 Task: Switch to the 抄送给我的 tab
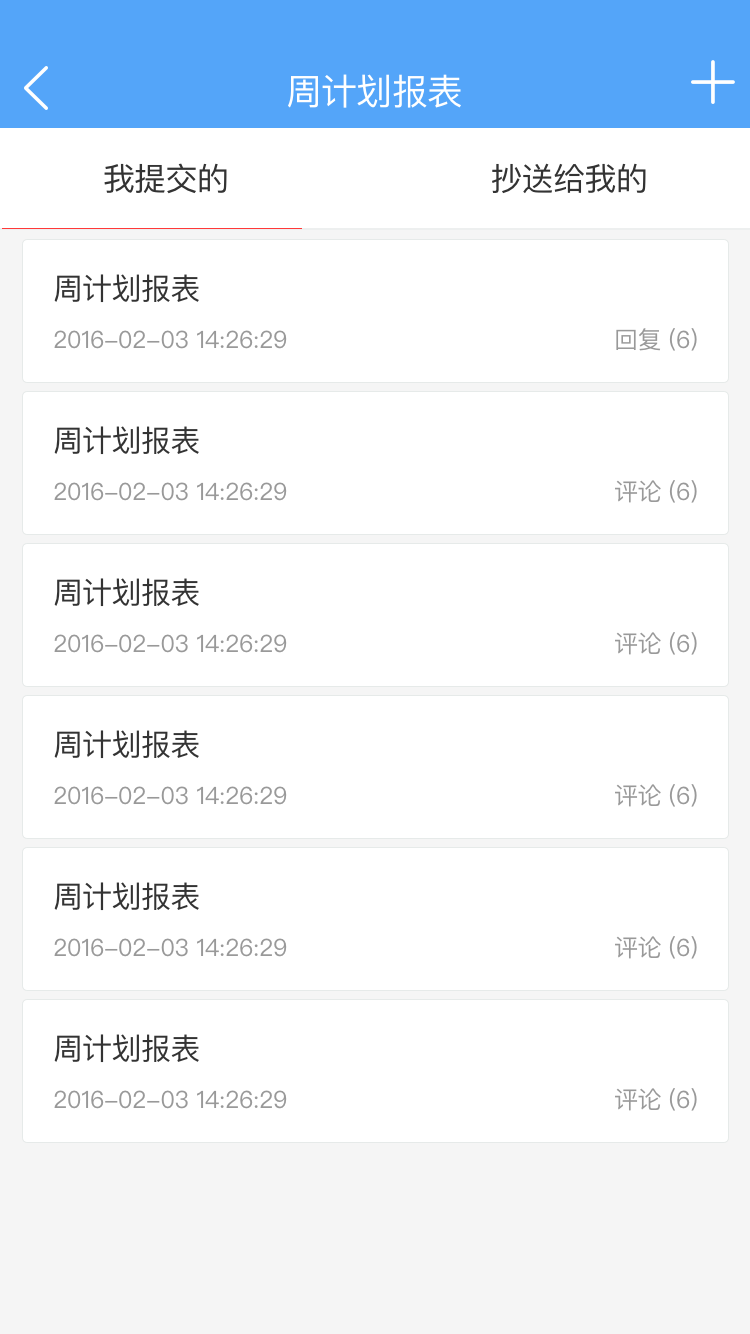tap(568, 180)
